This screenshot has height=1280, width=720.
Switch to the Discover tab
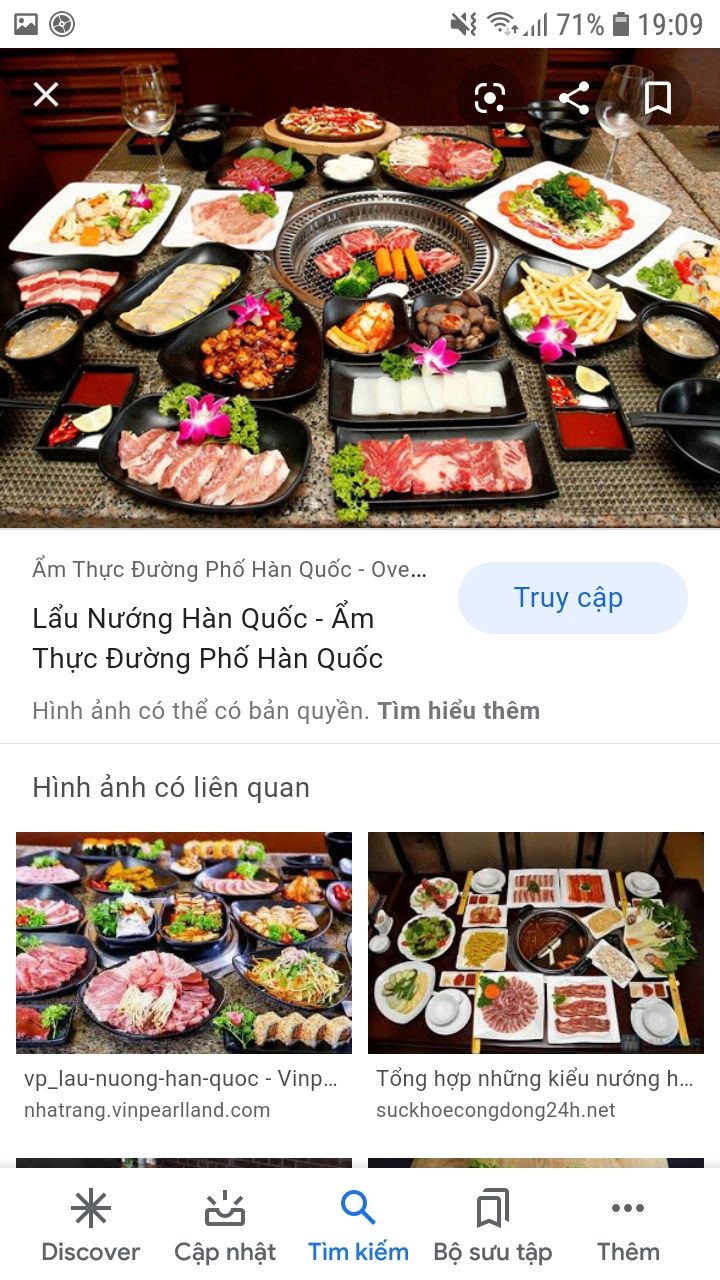(90, 1226)
